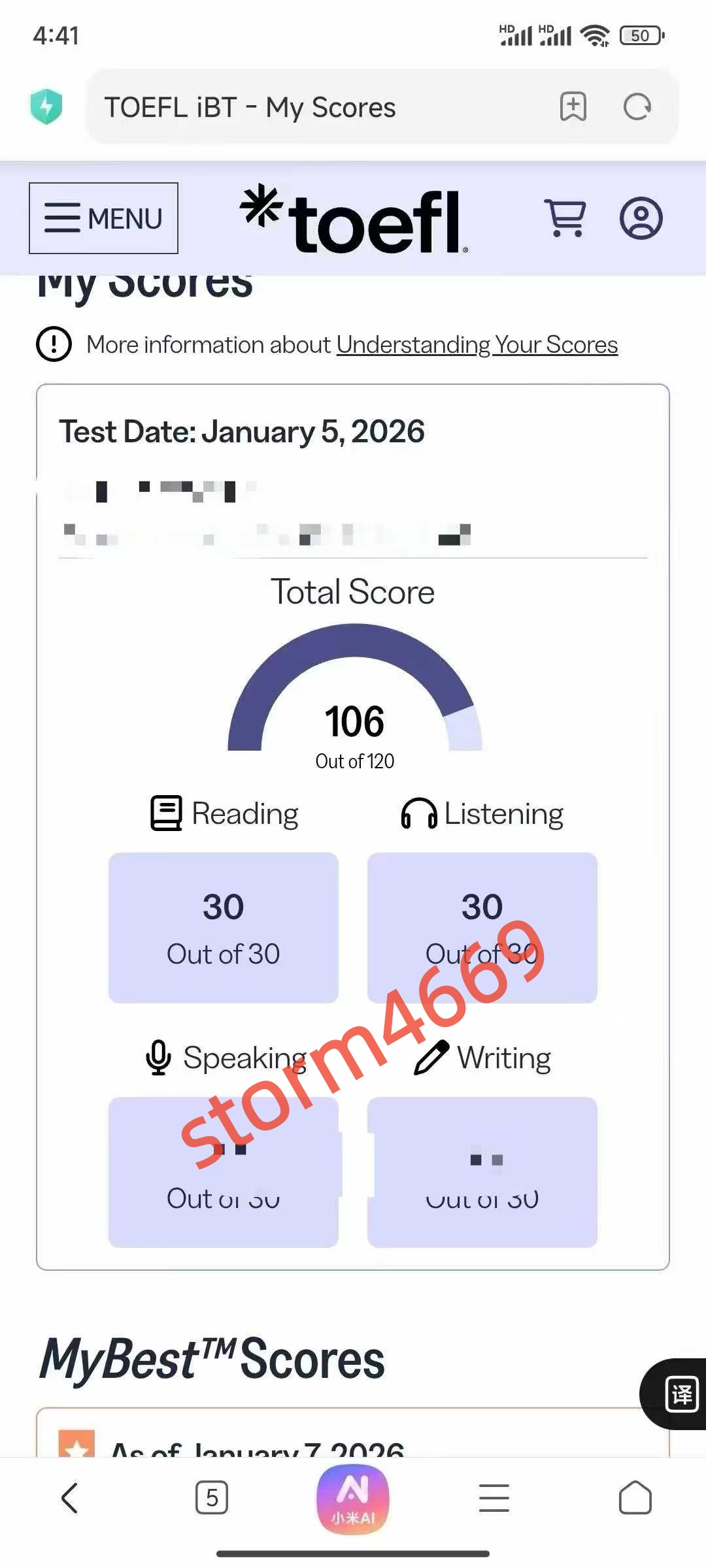Go back to previous page
Screen dimensions: 706x1568
click(70, 1497)
